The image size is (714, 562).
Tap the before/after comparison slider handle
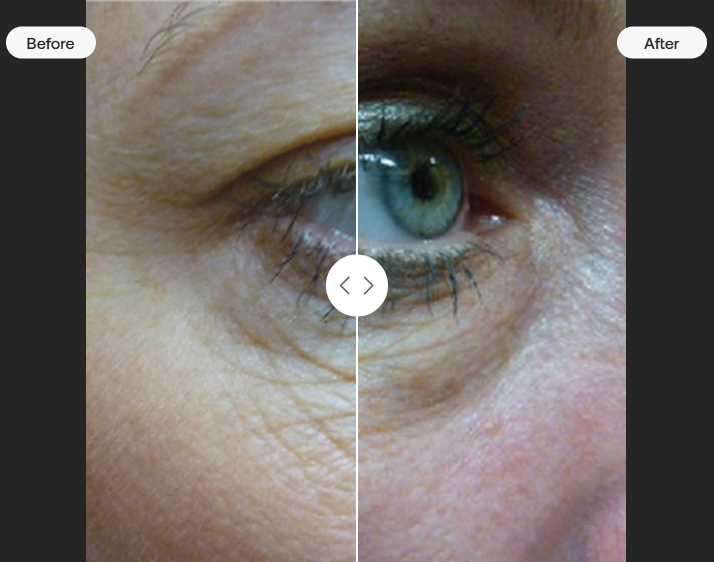(x=357, y=285)
